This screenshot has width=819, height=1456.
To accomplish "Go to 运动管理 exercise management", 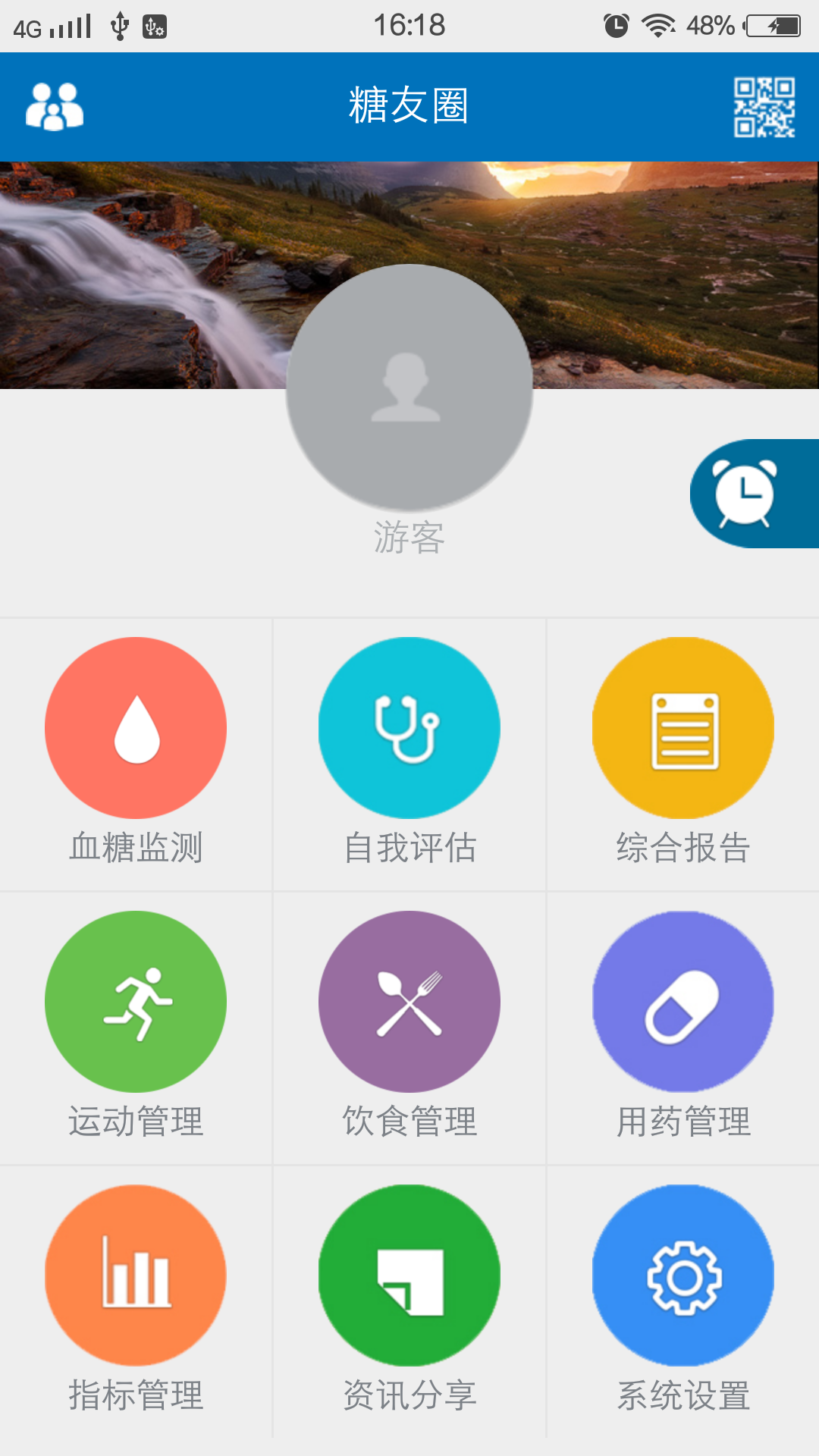I will 136,1002.
